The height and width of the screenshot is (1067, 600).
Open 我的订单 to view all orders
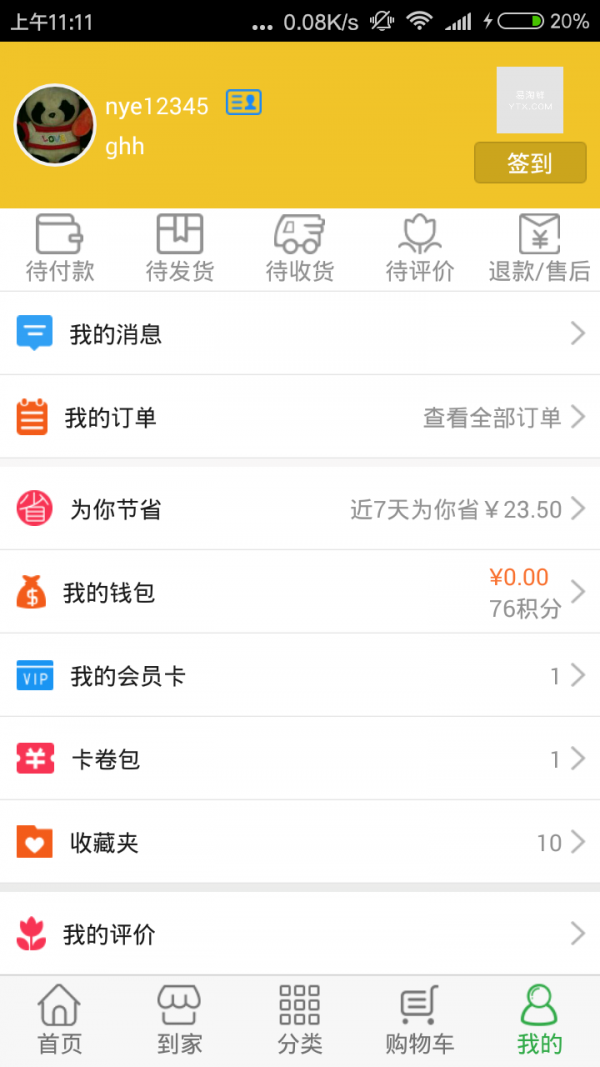(300, 417)
